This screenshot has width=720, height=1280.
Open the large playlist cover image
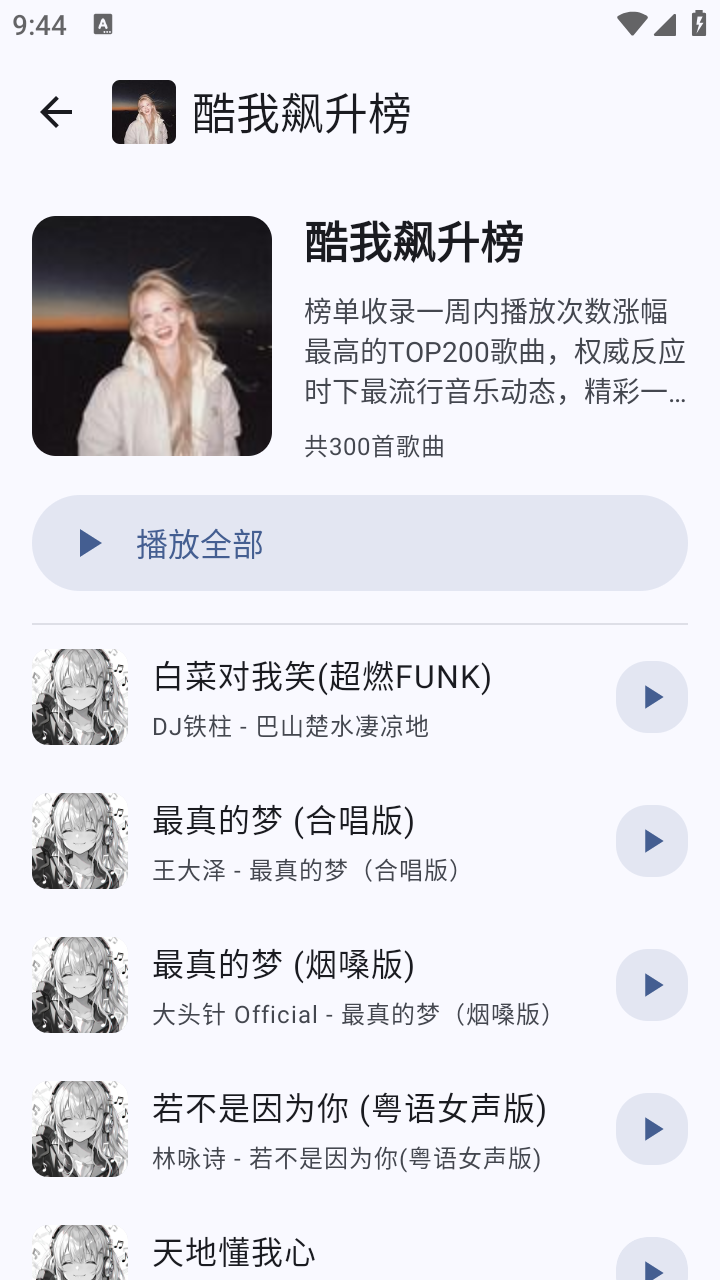pos(152,335)
